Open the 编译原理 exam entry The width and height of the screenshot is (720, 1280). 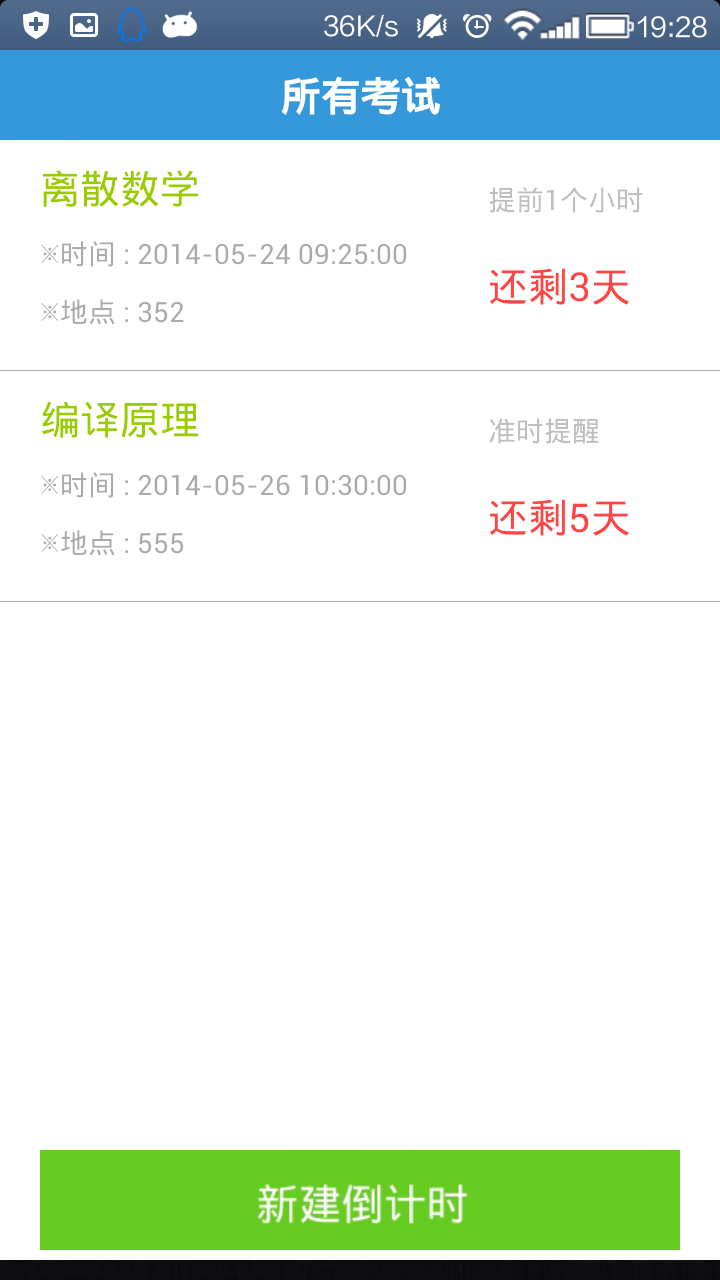point(360,486)
